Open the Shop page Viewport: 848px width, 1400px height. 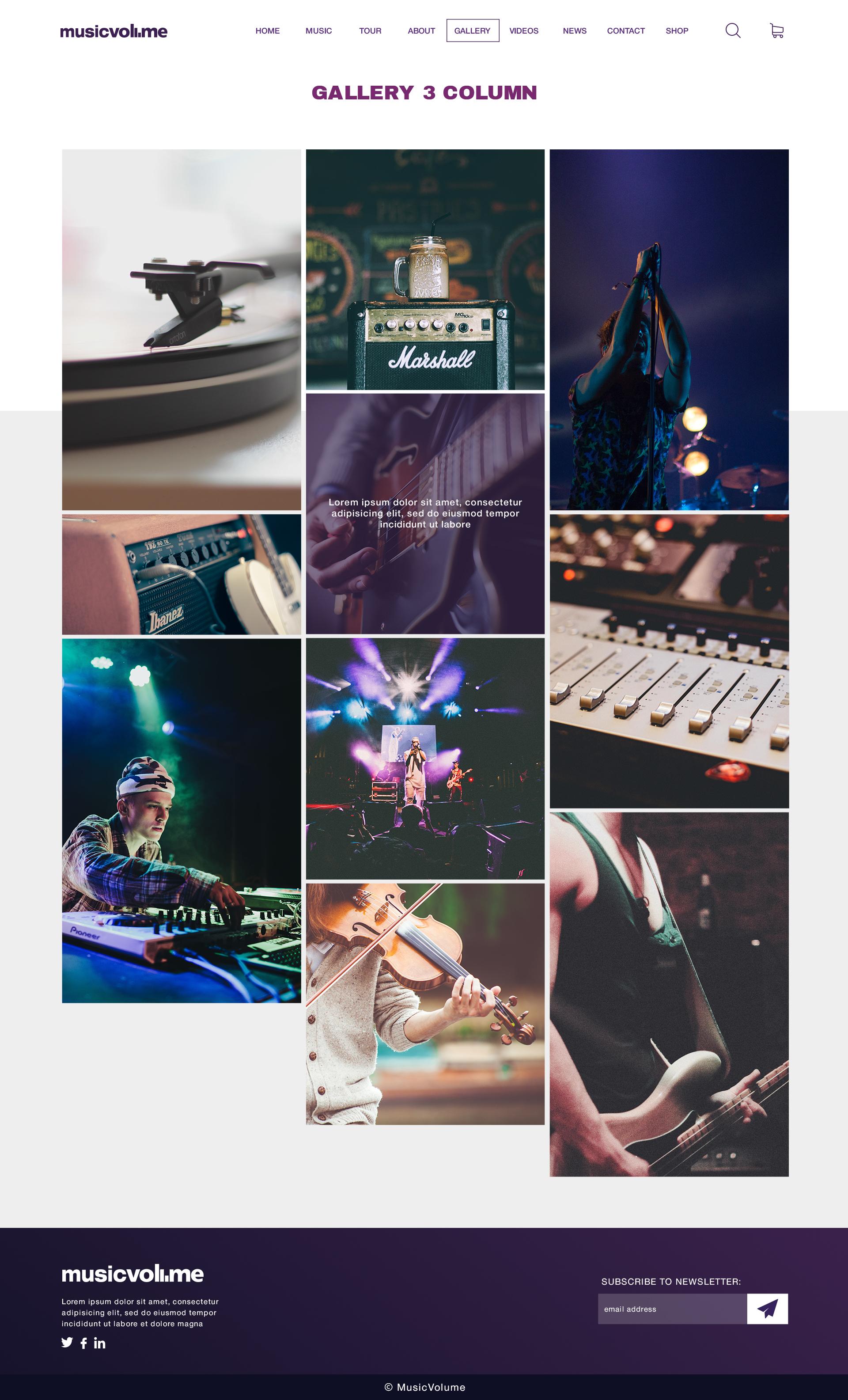tap(677, 30)
